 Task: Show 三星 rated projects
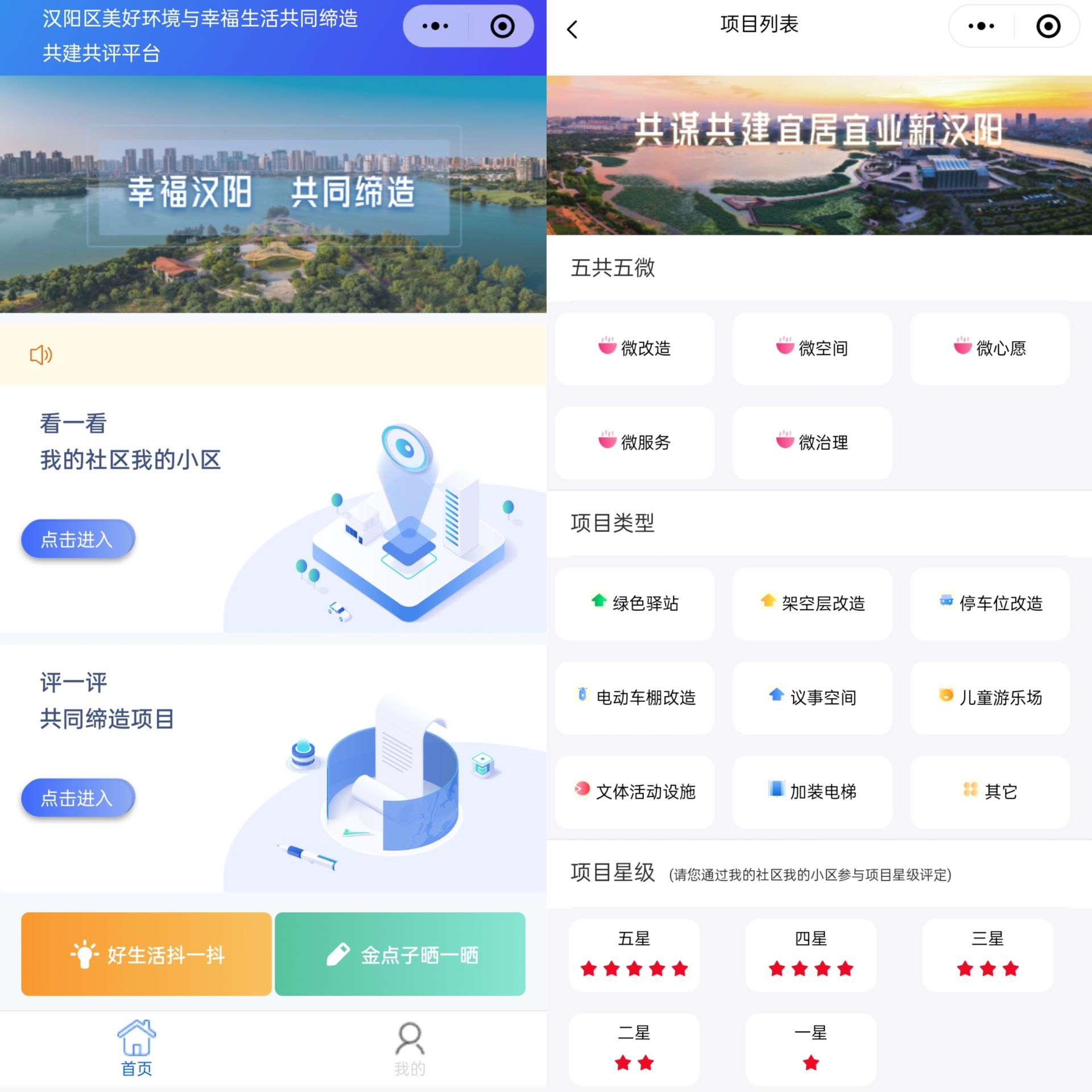987,955
